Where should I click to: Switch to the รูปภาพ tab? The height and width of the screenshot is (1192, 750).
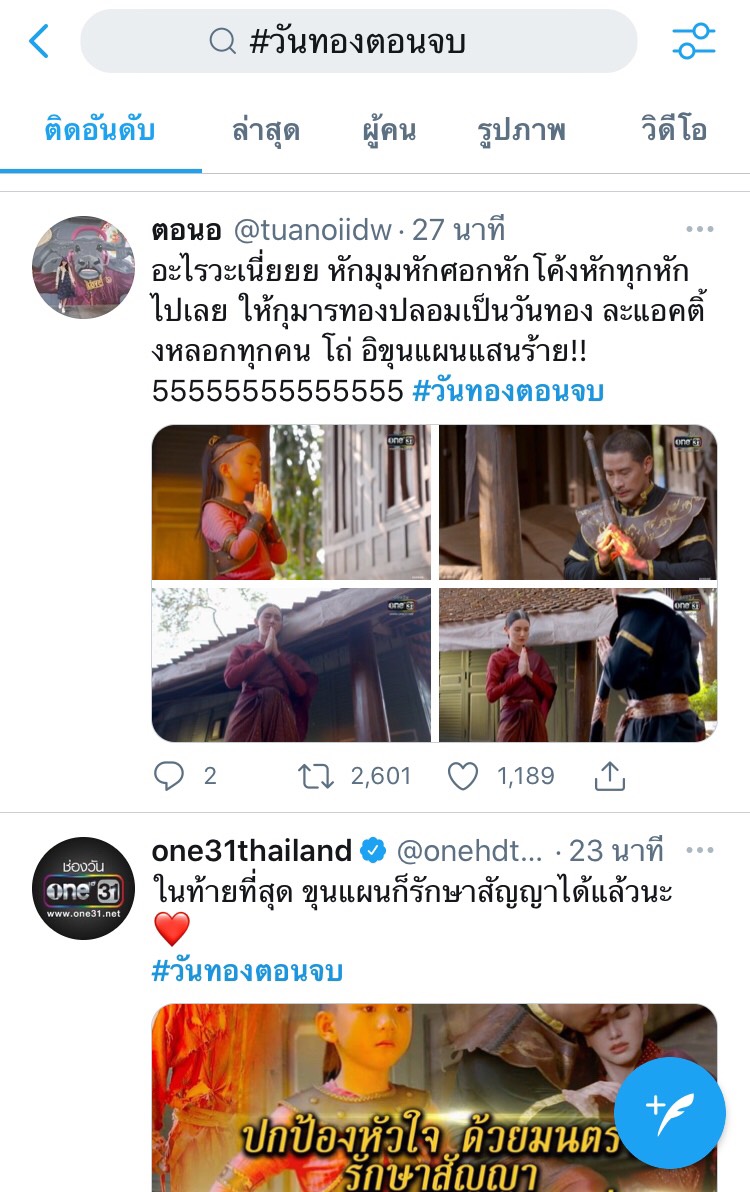(x=521, y=130)
